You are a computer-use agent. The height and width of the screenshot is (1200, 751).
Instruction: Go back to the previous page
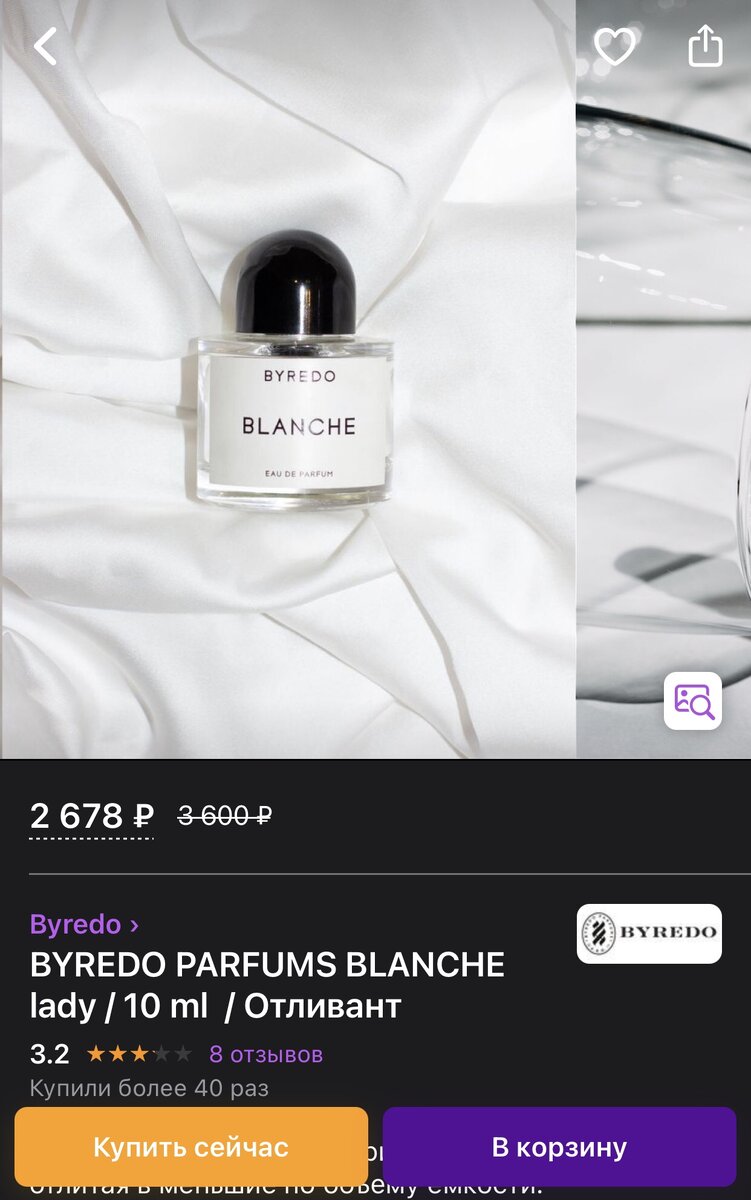click(46, 46)
